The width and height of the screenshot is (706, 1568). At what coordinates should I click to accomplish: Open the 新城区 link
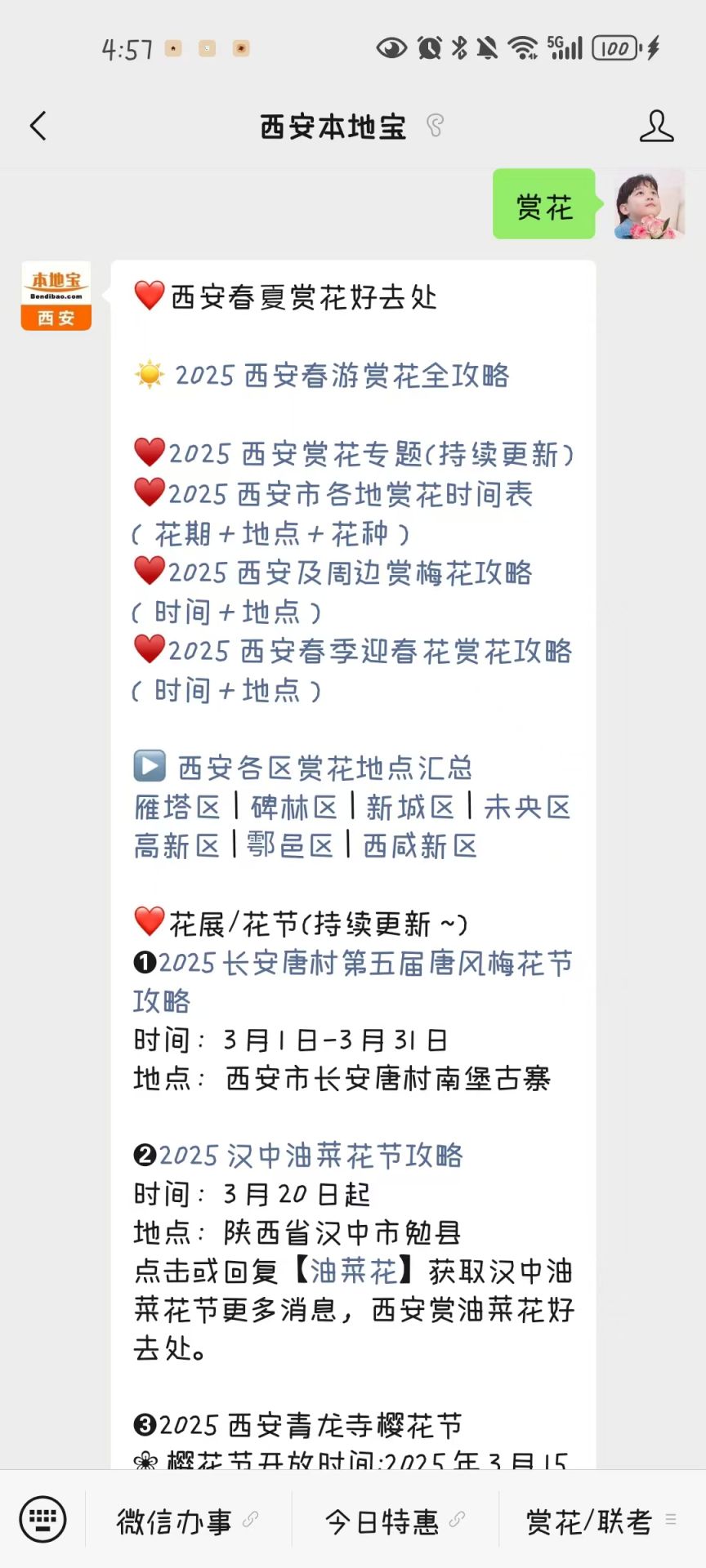410,808
